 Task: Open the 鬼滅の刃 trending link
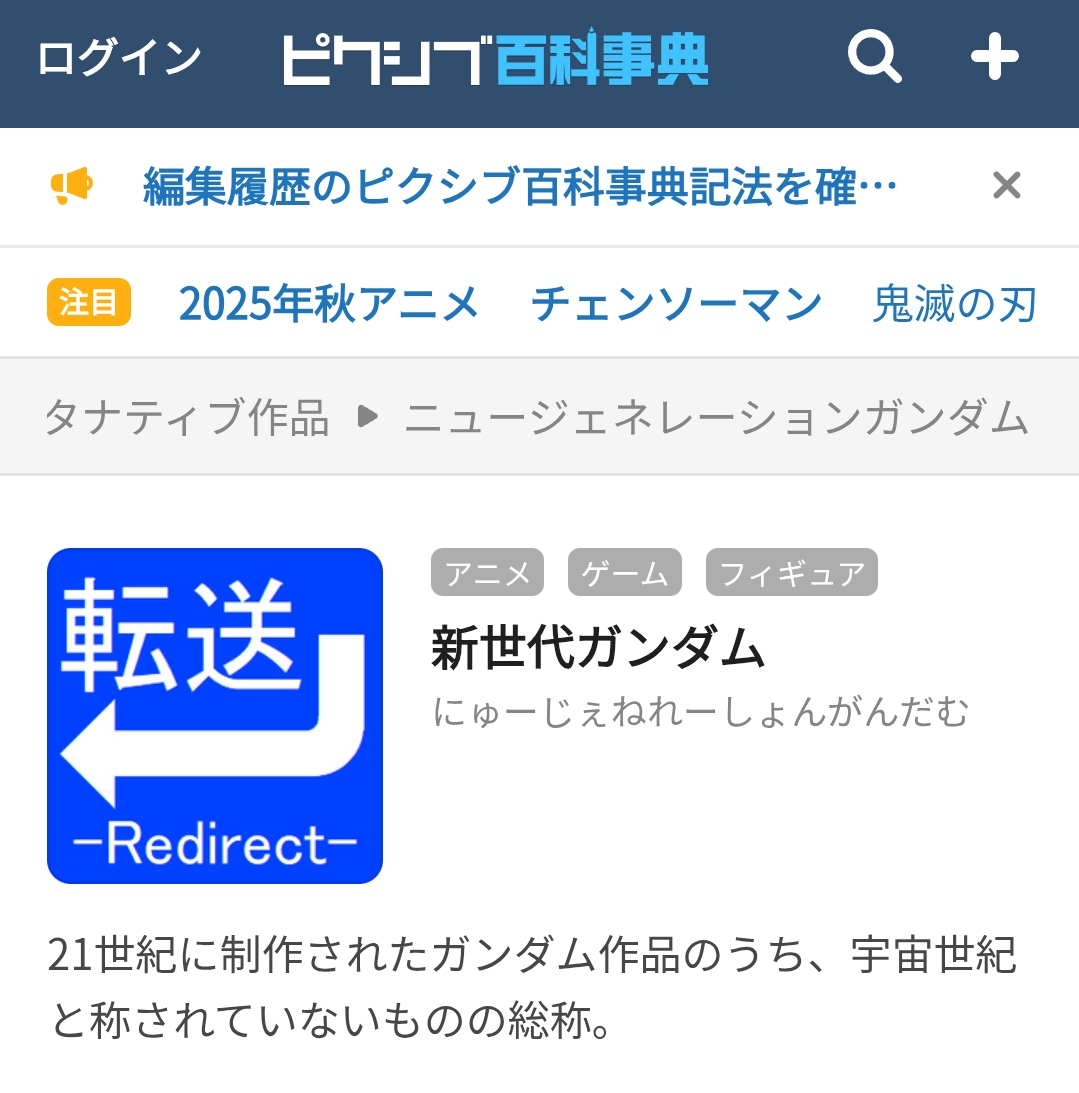(954, 303)
